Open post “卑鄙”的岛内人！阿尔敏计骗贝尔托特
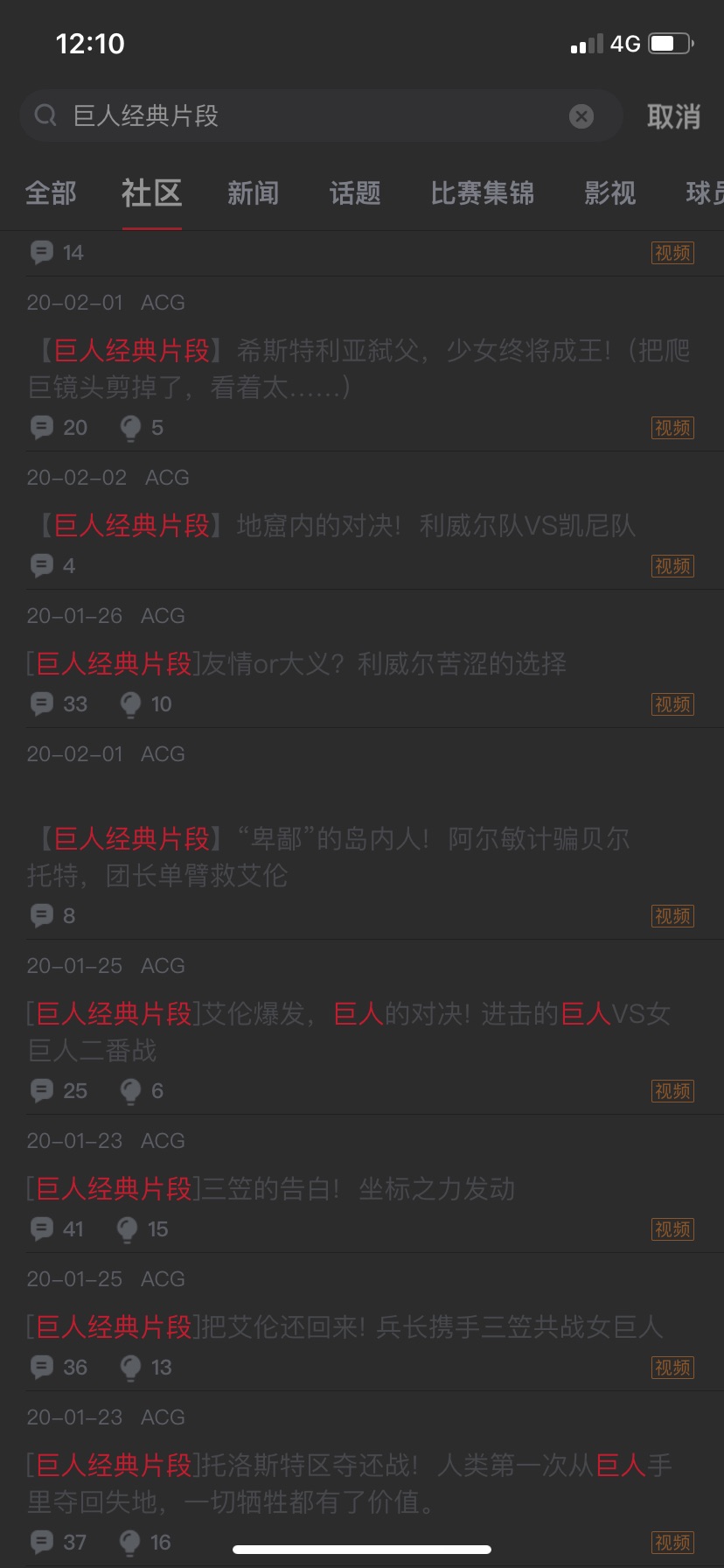The width and height of the screenshot is (724, 1568). coord(329,857)
